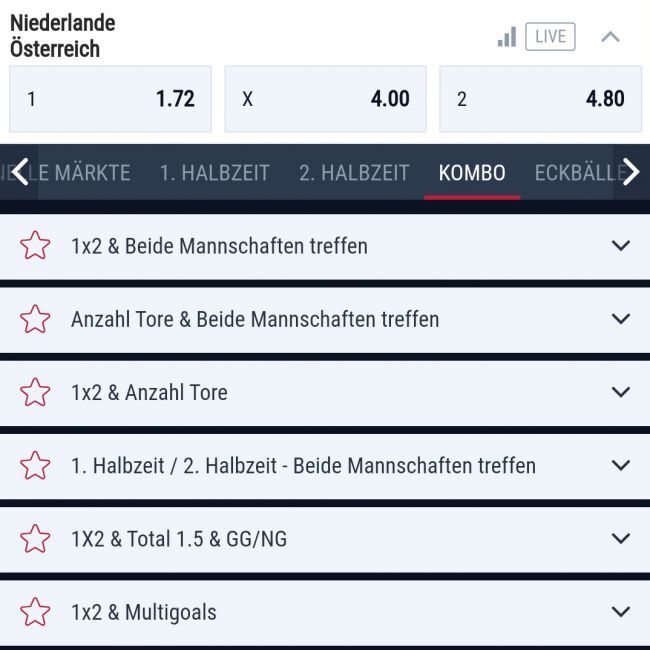Switch to the 2. Halbzeit tab
The width and height of the screenshot is (650, 650).
[x=354, y=172]
